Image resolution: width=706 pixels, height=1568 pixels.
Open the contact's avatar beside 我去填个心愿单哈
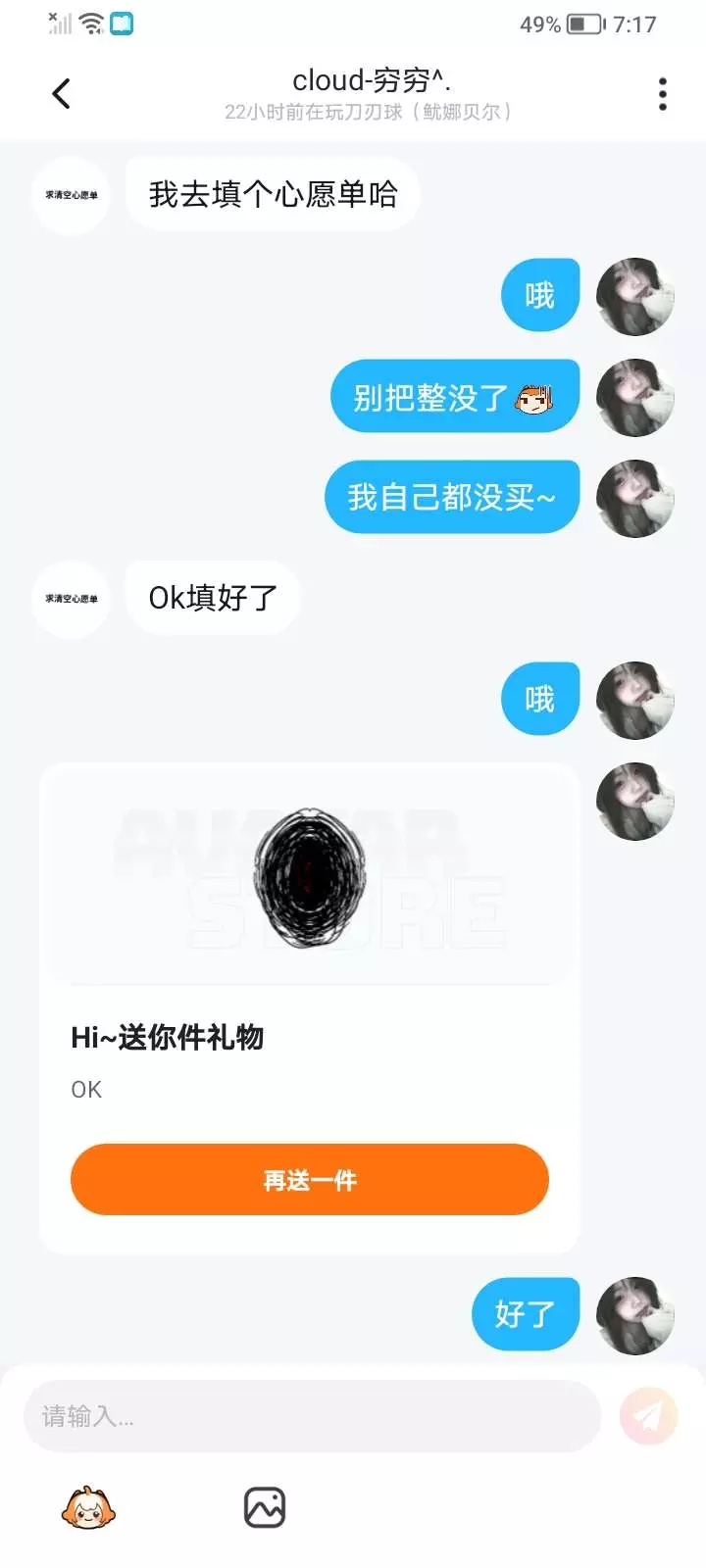coord(71,195)
